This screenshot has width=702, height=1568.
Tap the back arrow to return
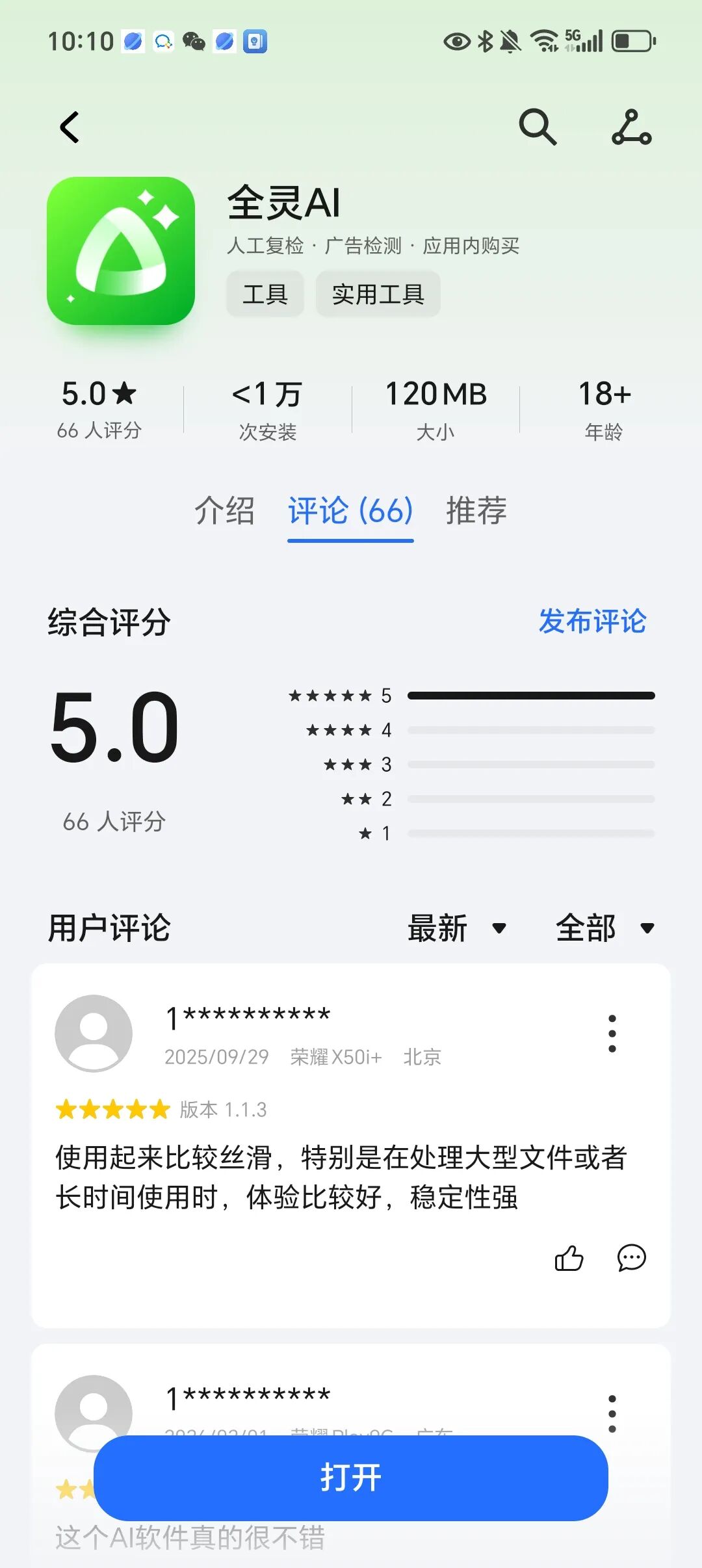coord(70,127)
